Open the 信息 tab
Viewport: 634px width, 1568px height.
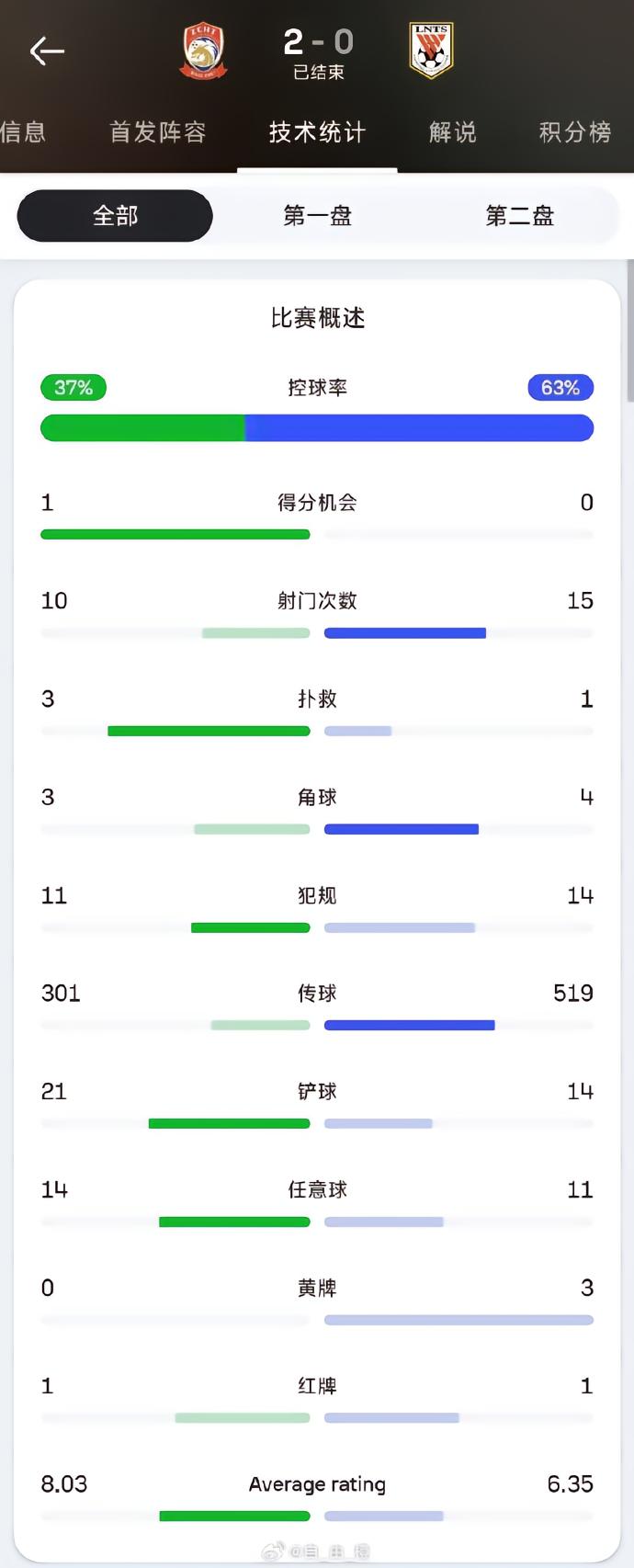[23, 132]
